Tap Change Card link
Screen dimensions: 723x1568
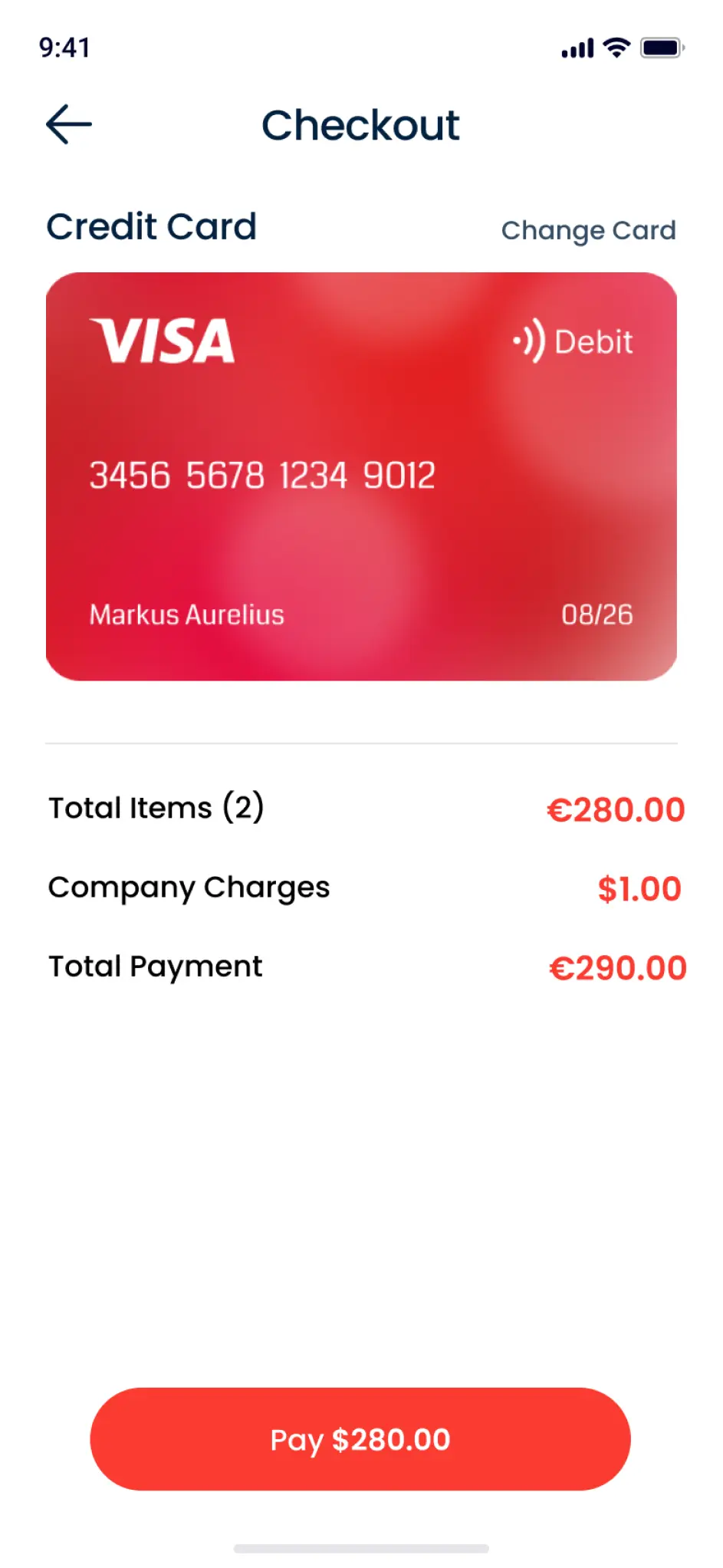point(588,230)
